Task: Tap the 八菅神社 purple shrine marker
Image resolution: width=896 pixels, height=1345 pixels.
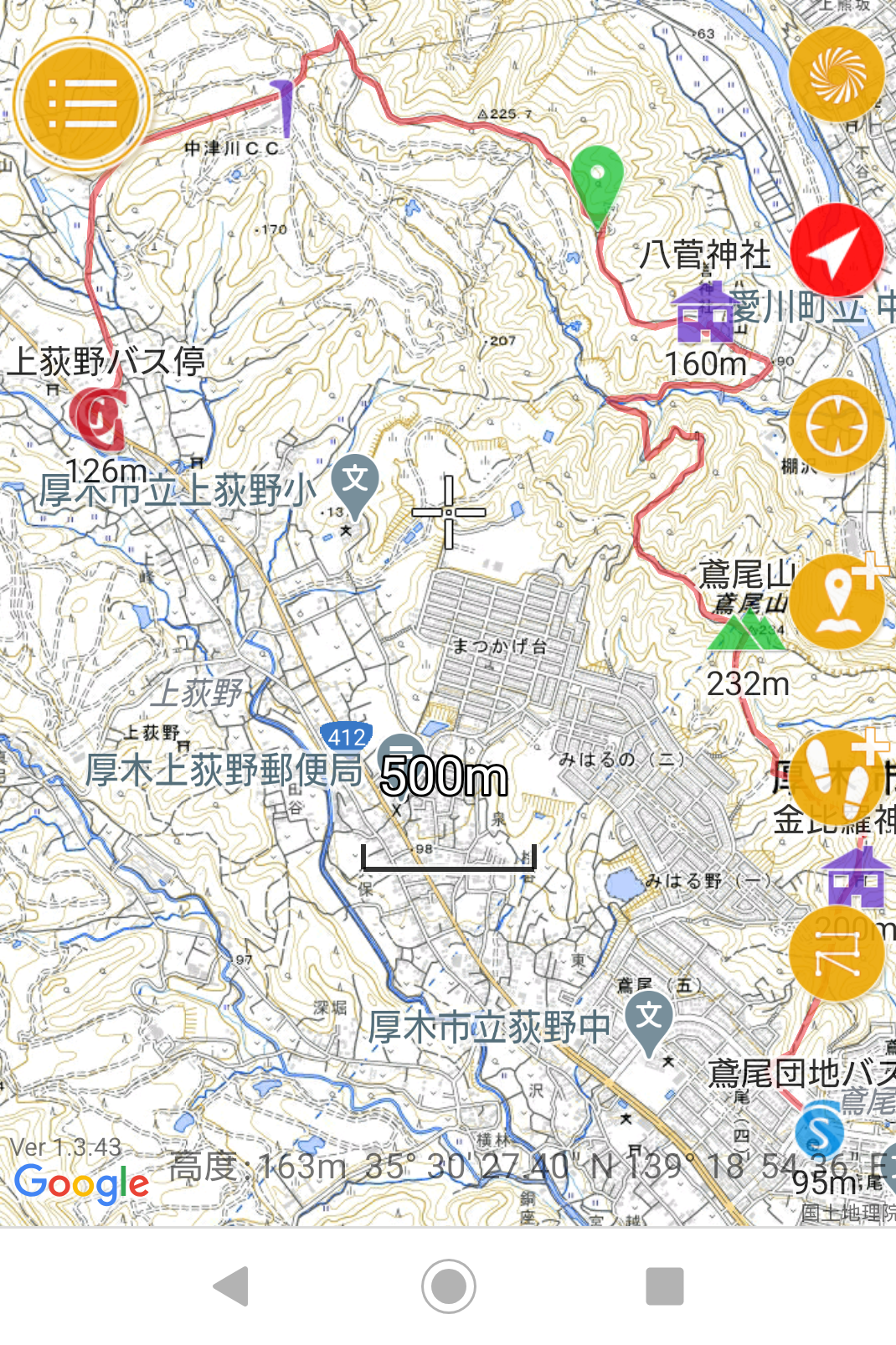Action: [x=705, y=313]
